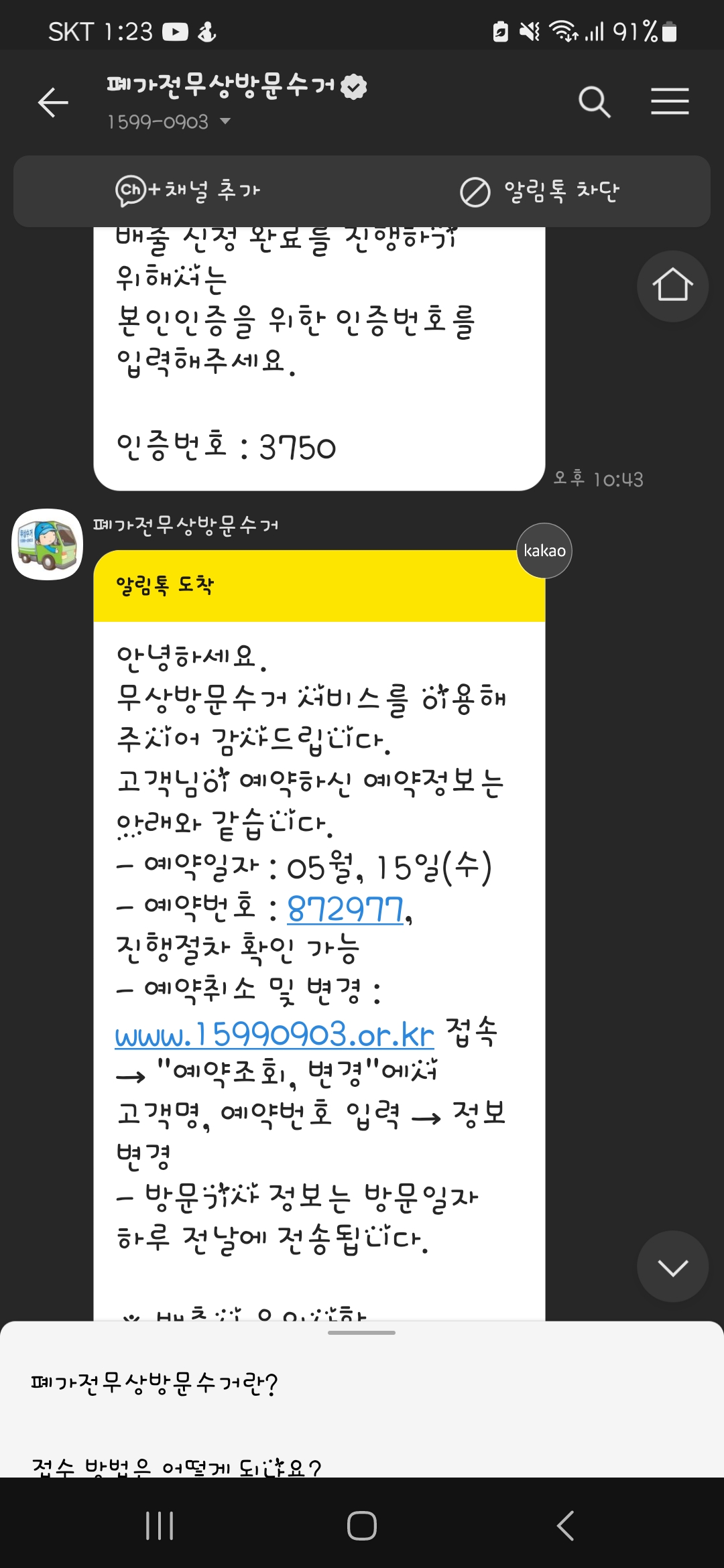
Task: Expand the 1599-0903 dropdown arrow
Action: pyautogui.click(x=225, y=121)
